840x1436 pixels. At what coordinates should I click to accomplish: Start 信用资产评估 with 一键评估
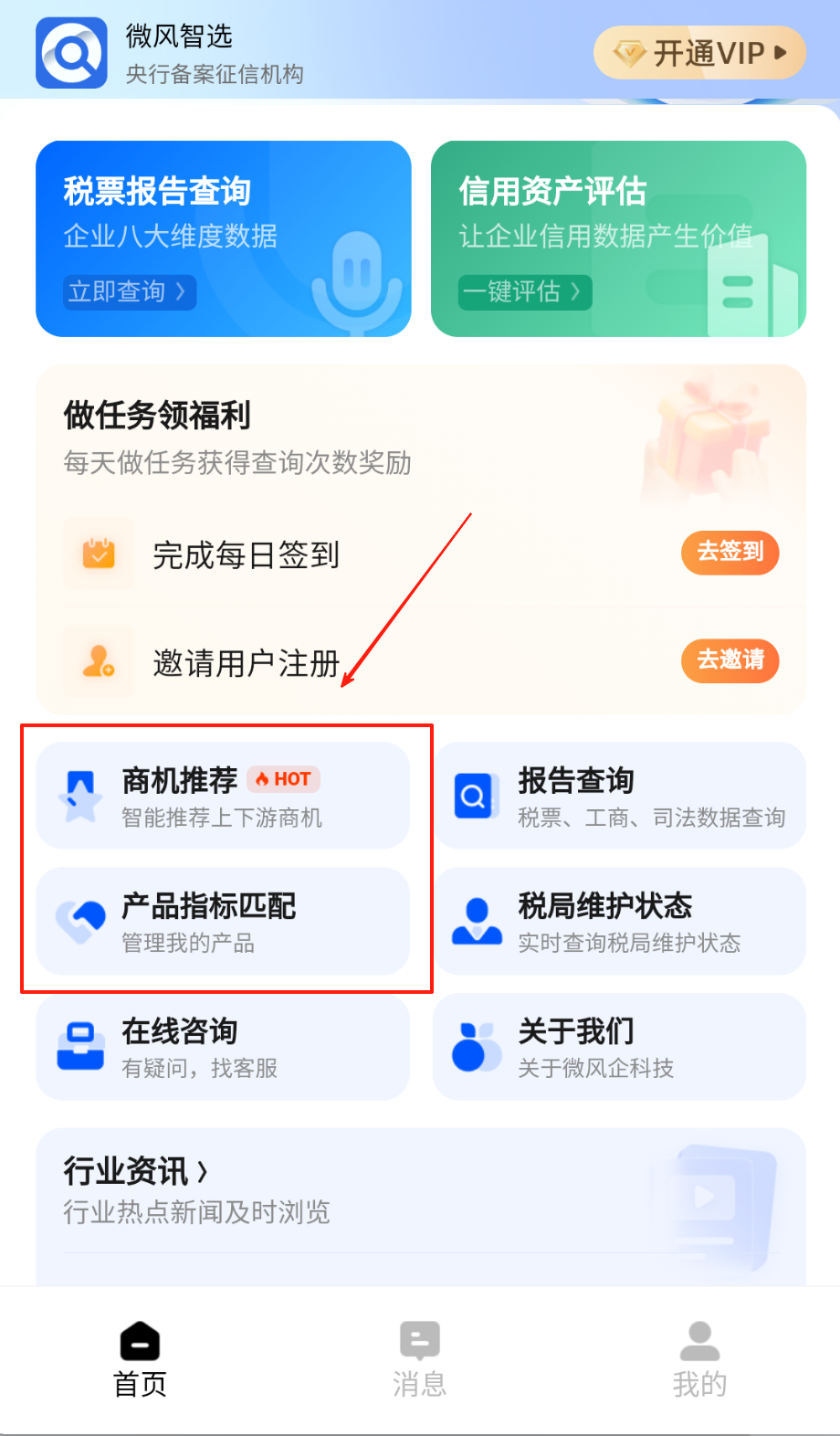pyautogui.click(x=524, y=292)
